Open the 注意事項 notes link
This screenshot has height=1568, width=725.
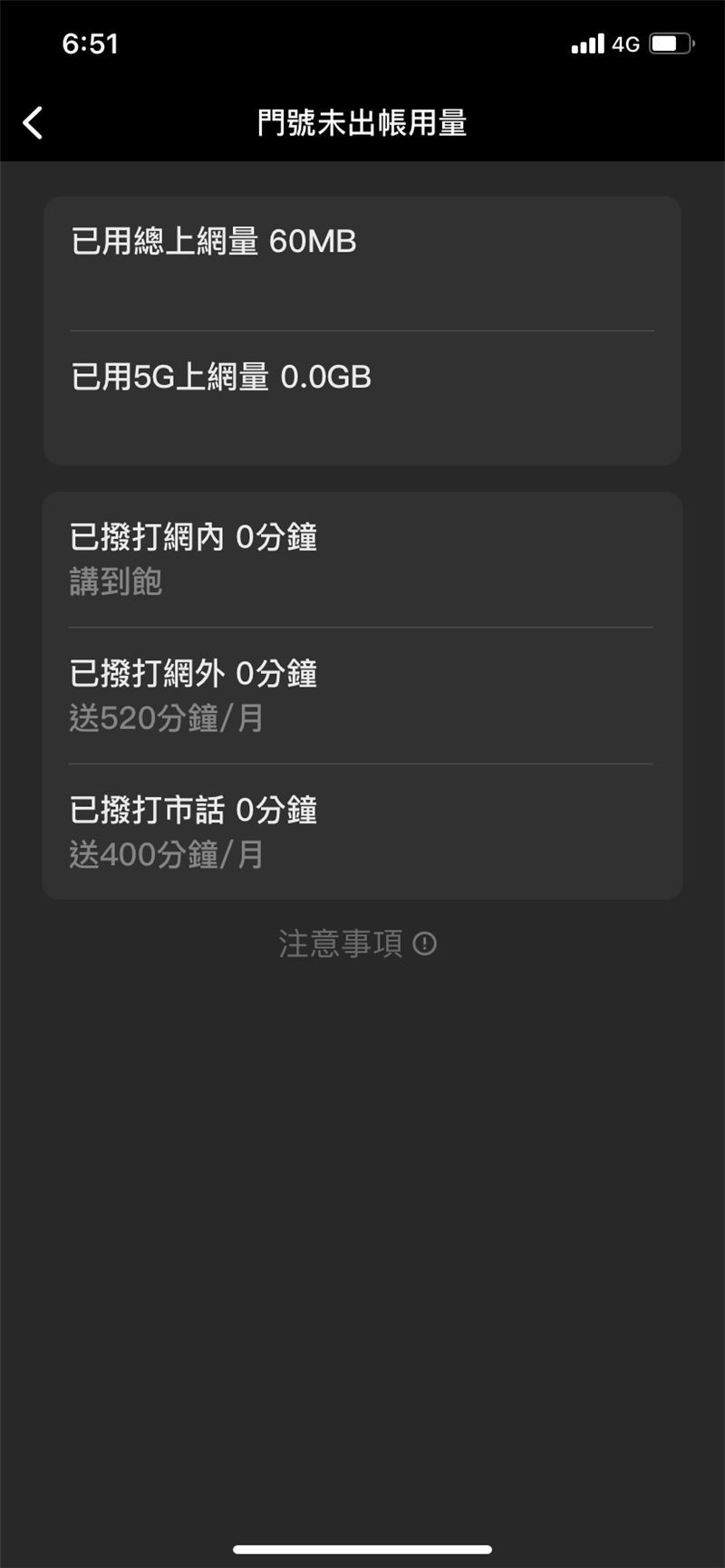357,944
